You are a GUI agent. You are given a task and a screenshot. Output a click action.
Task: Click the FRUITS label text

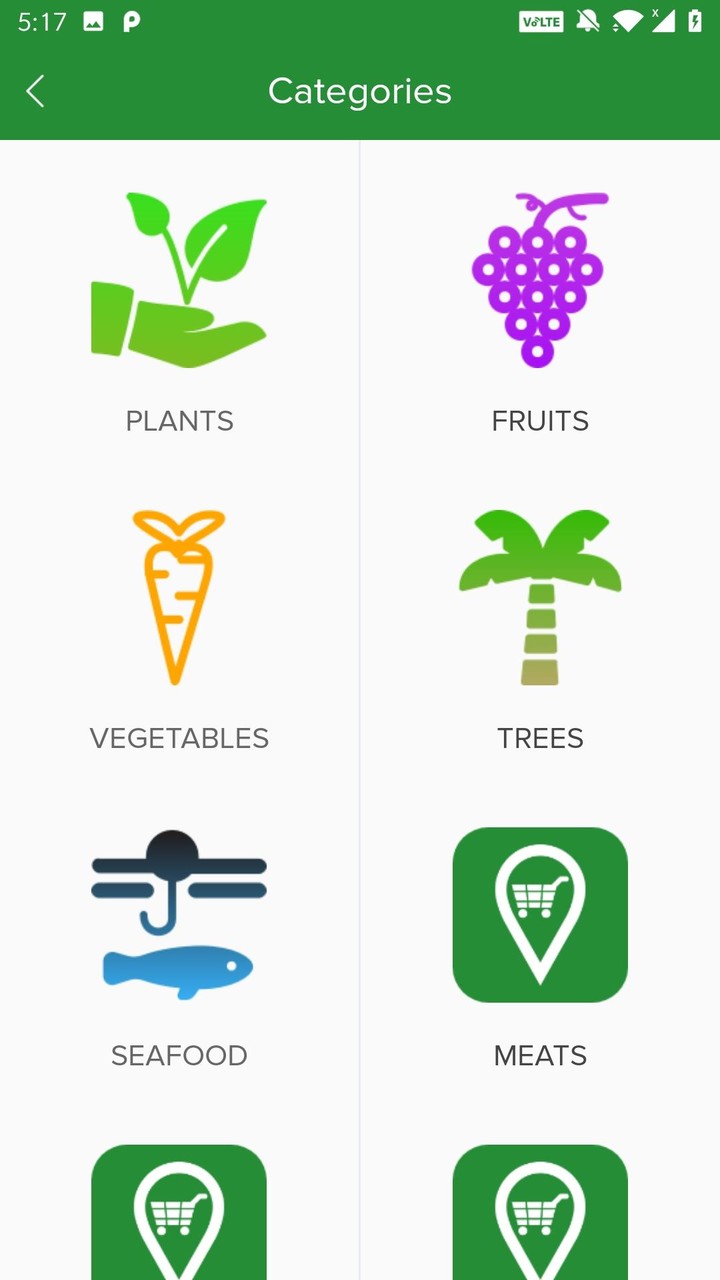click(x=540, y=421)
